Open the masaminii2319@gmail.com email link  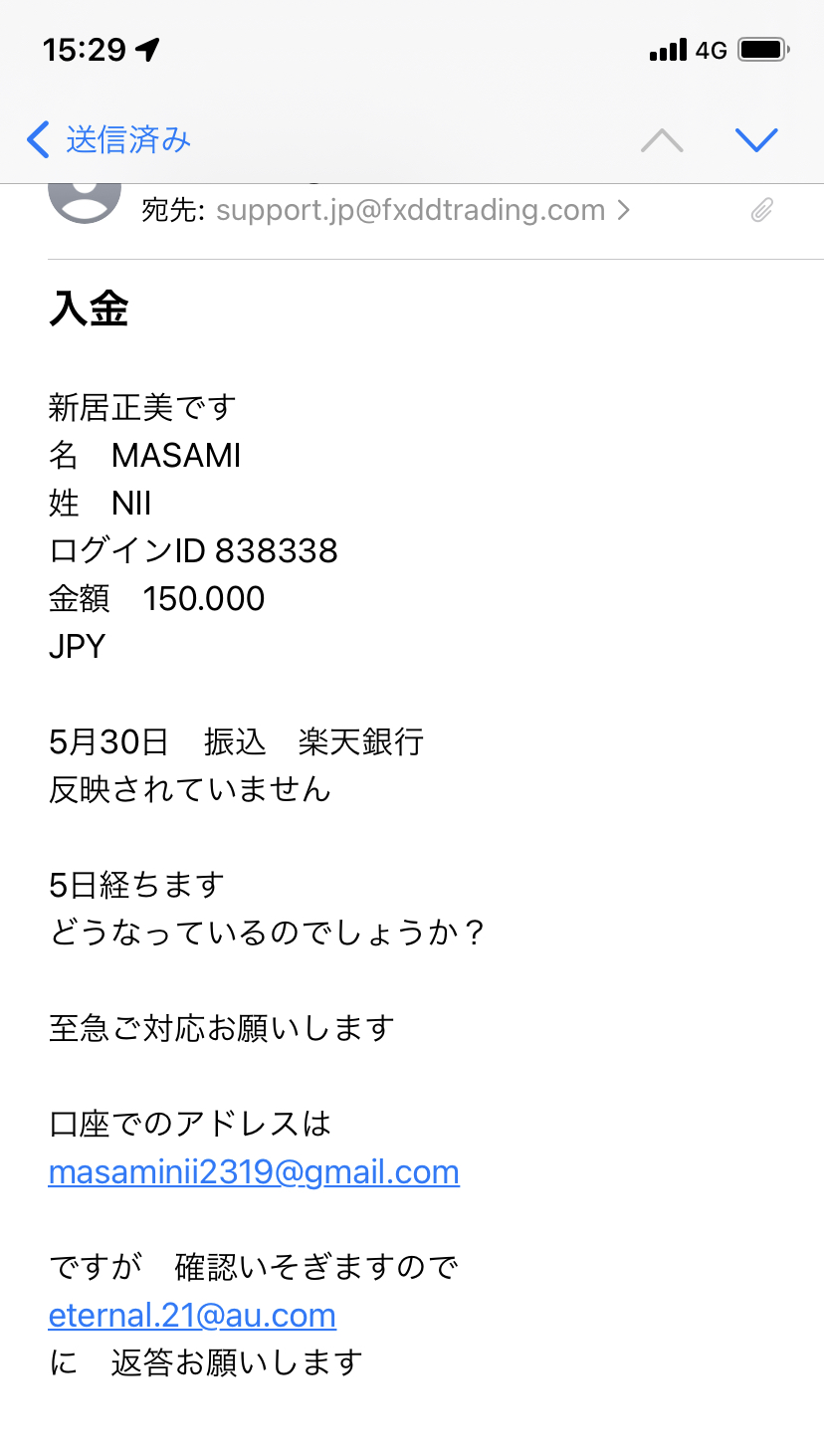[x=254, y=1172]
